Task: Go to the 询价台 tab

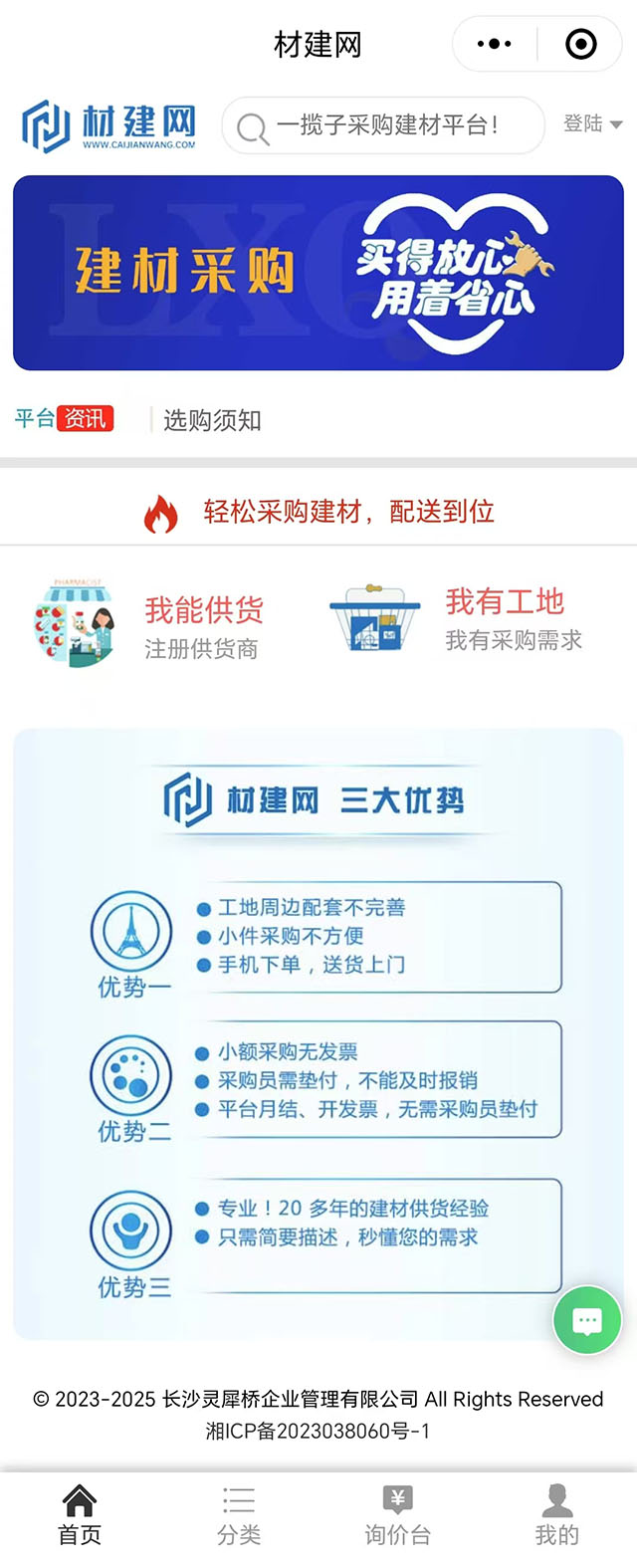Action: 398,1515
